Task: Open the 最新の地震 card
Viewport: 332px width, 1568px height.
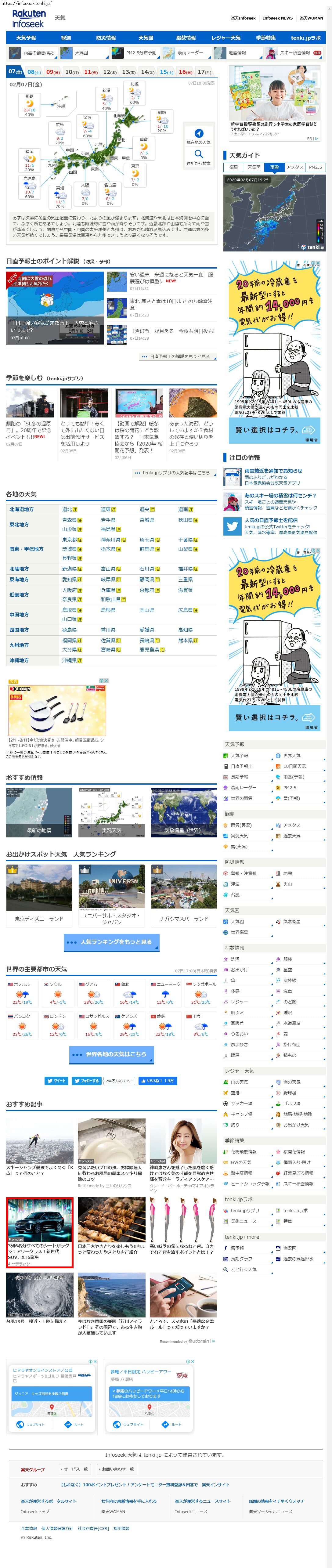Action: (x=39, y=813)
